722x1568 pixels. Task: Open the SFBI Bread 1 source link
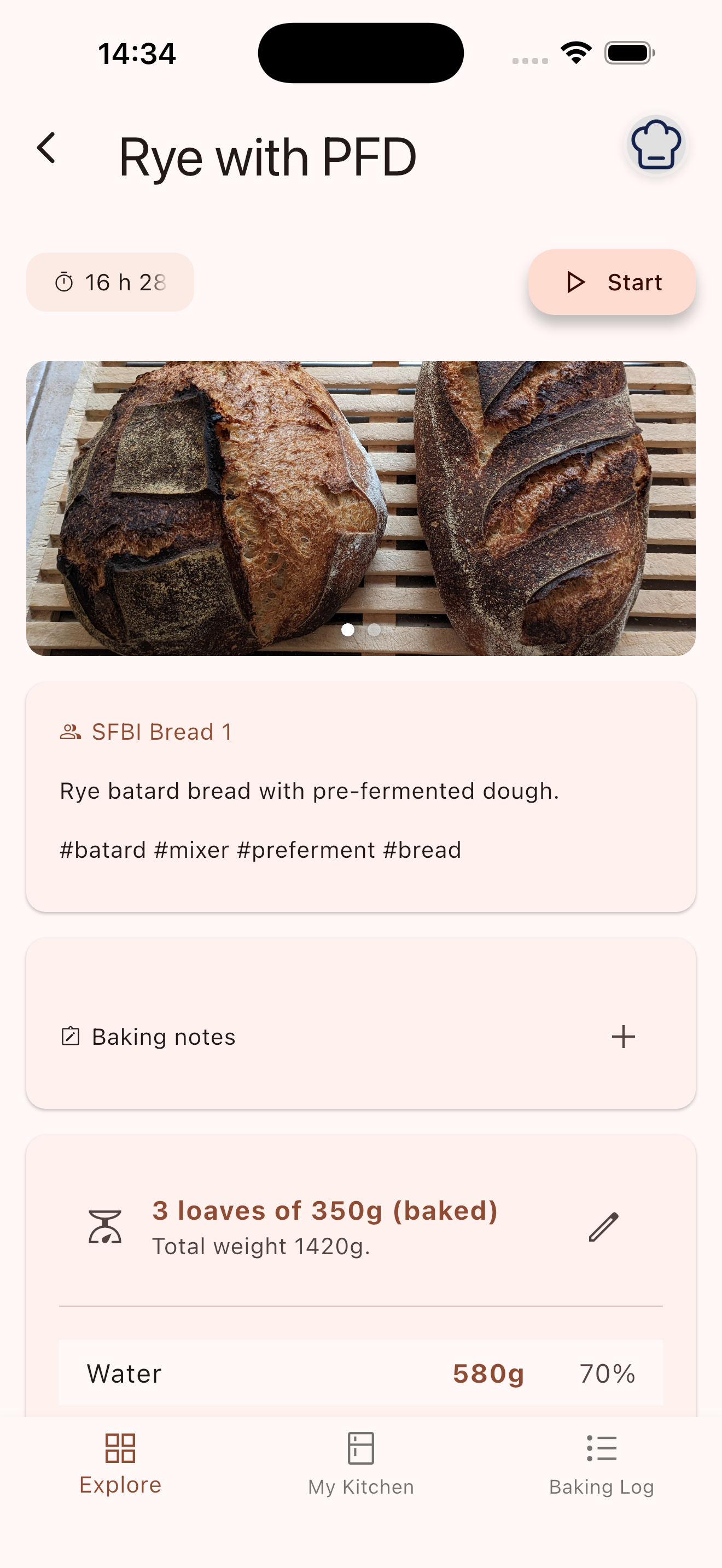(x=162, y=731)
